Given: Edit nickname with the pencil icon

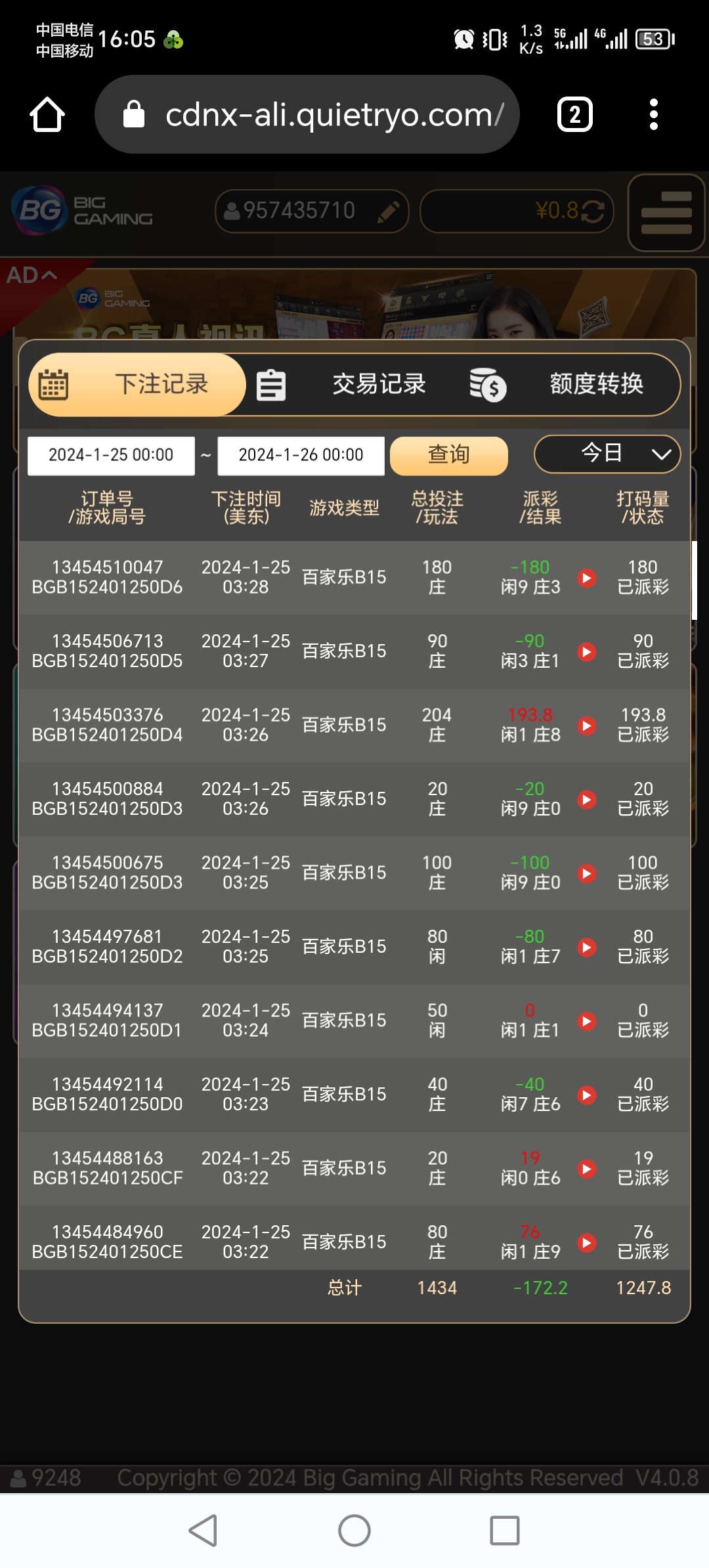Looking at the screenshot, I should 389,211.
